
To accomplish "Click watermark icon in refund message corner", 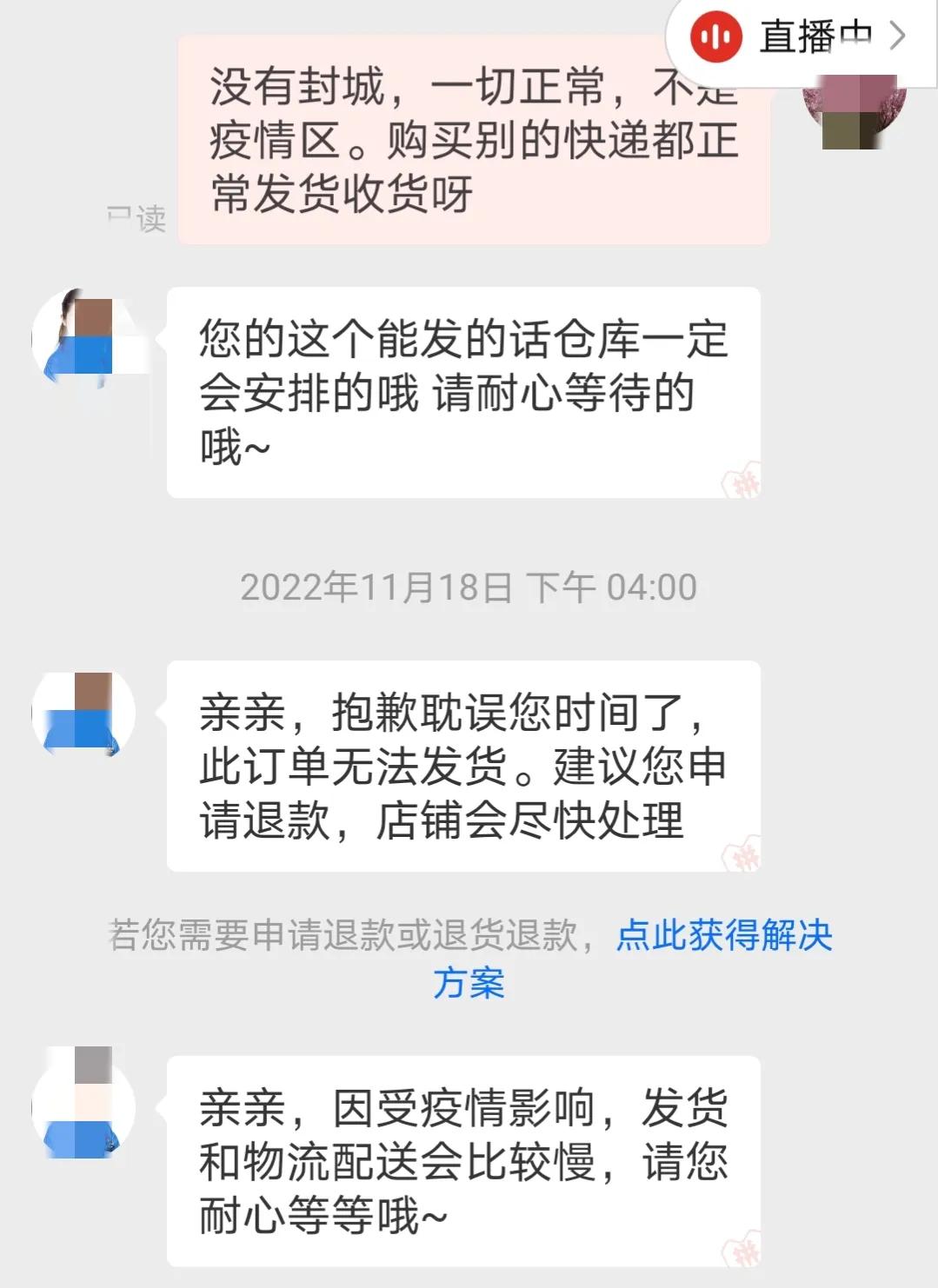I will [x=740, y=853].
